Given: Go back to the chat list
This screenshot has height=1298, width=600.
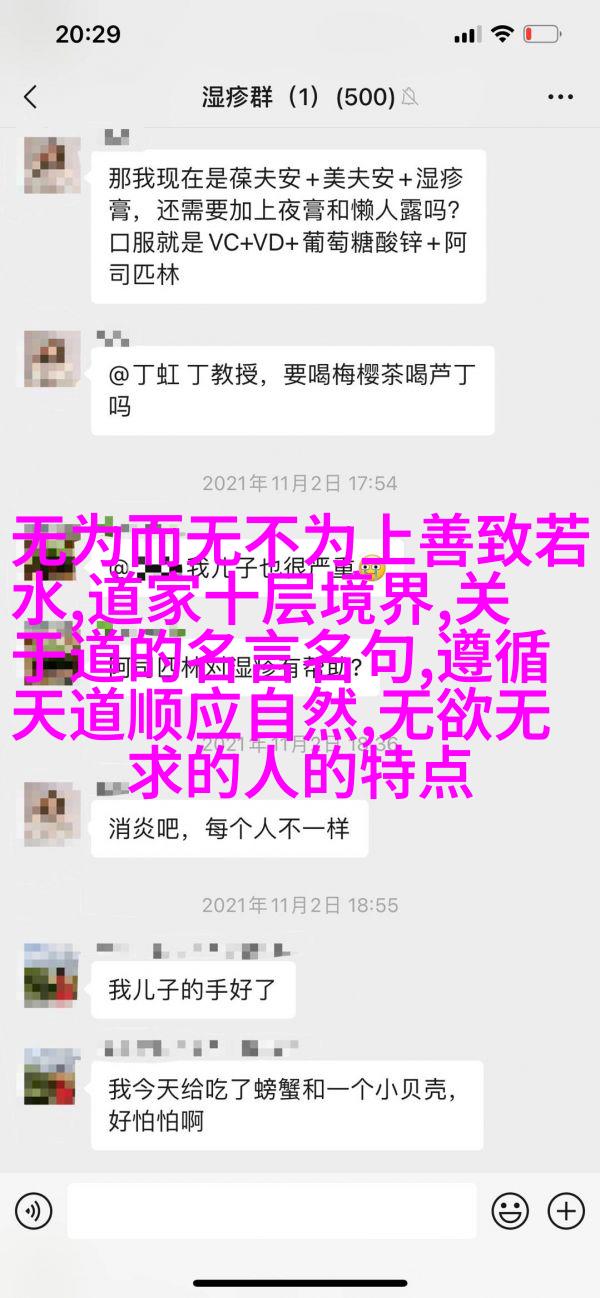Looking at the screenshot, I should (30, 97).
